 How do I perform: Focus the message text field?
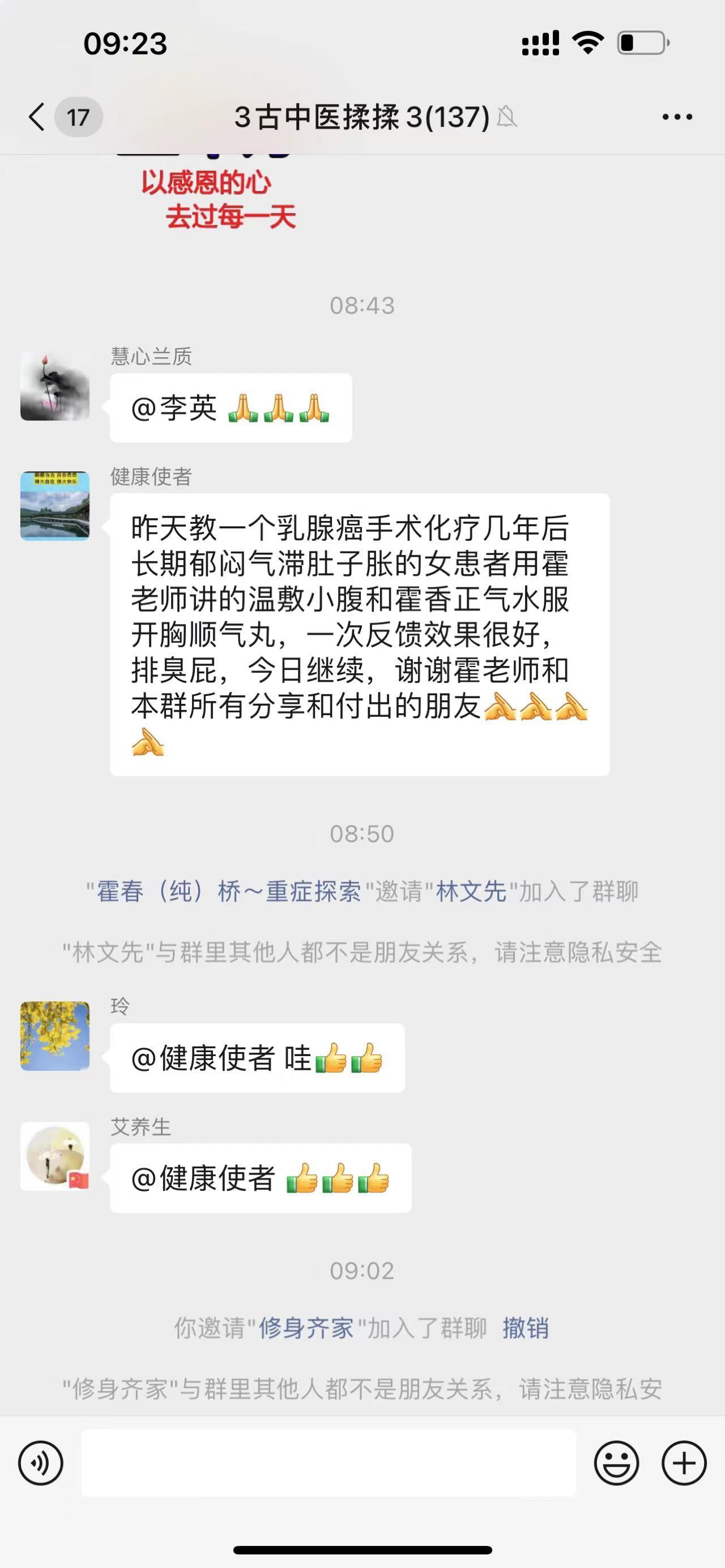coord(328,1463)
